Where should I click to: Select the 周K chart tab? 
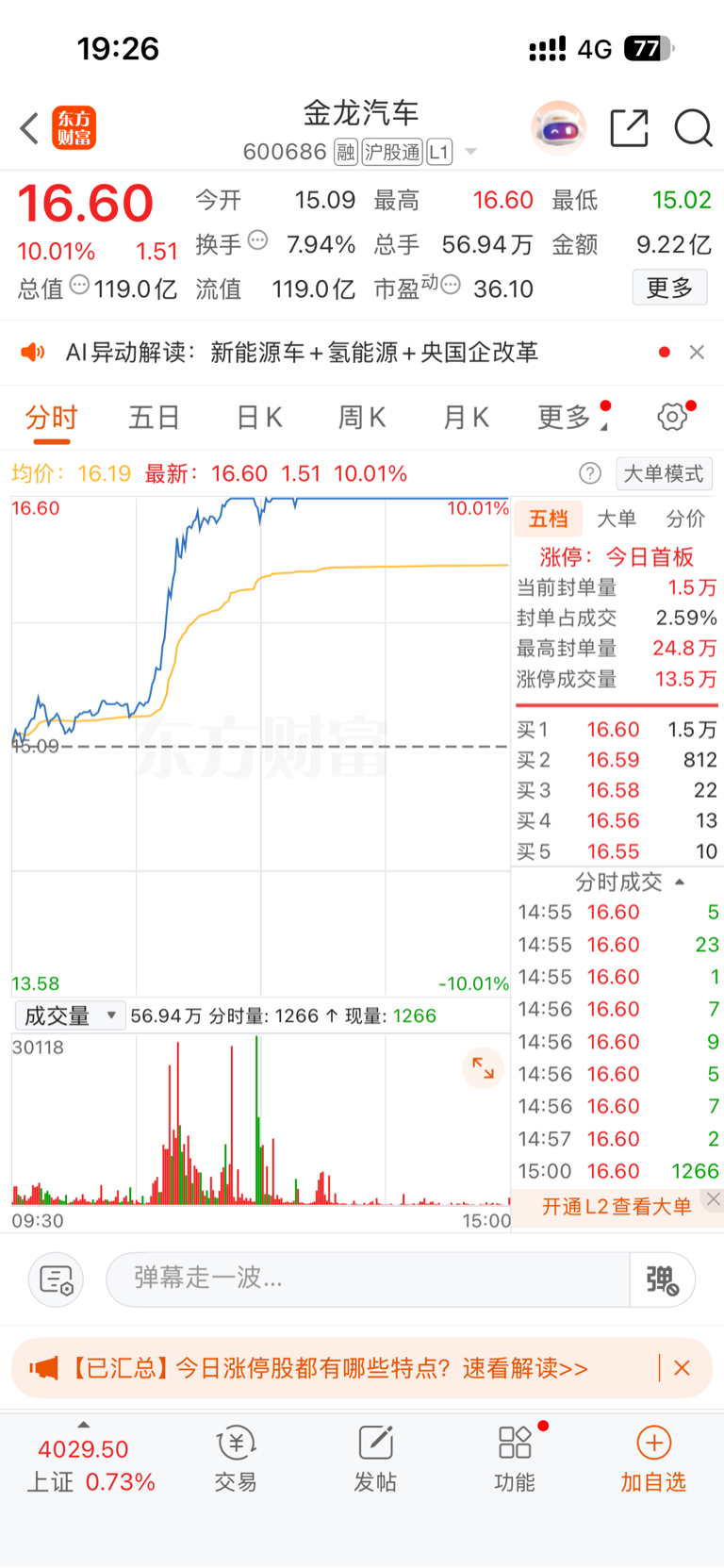pos(362,417)
